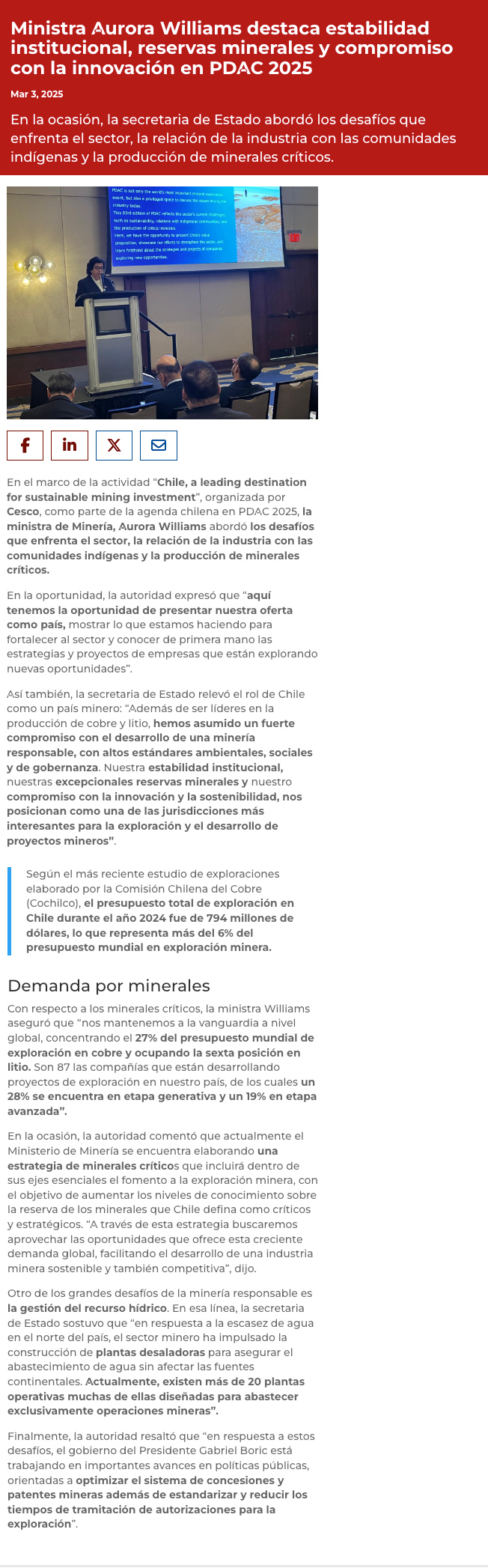This screenshot has height=1568, width=488.
Task: Share the article on X
Action: tap(114, 446)
